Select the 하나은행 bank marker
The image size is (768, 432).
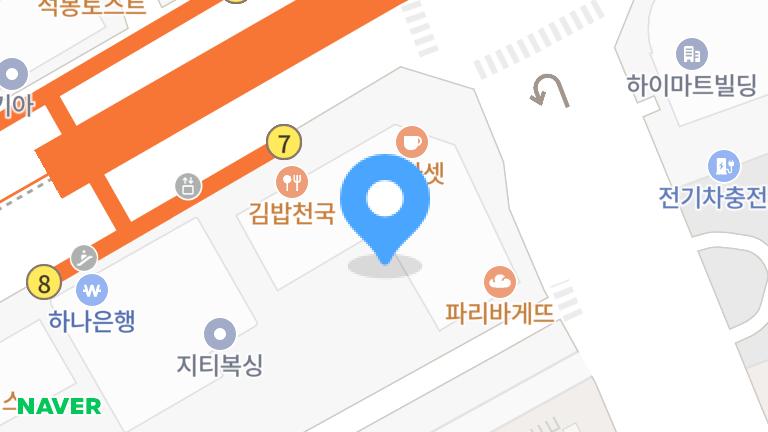[x=92, y=291]
